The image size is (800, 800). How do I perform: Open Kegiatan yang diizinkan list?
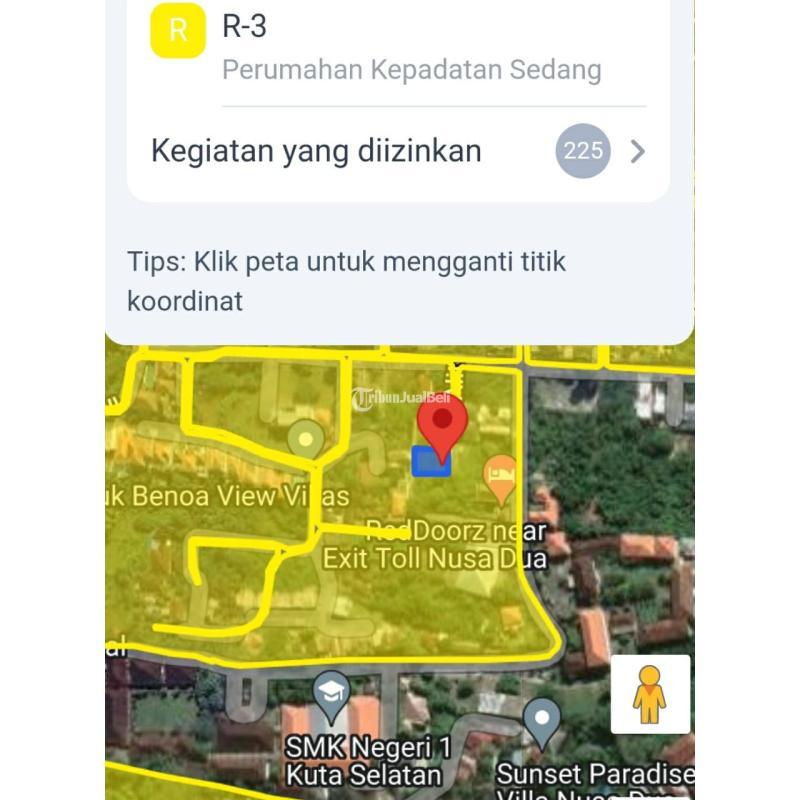tap(398, 151)
